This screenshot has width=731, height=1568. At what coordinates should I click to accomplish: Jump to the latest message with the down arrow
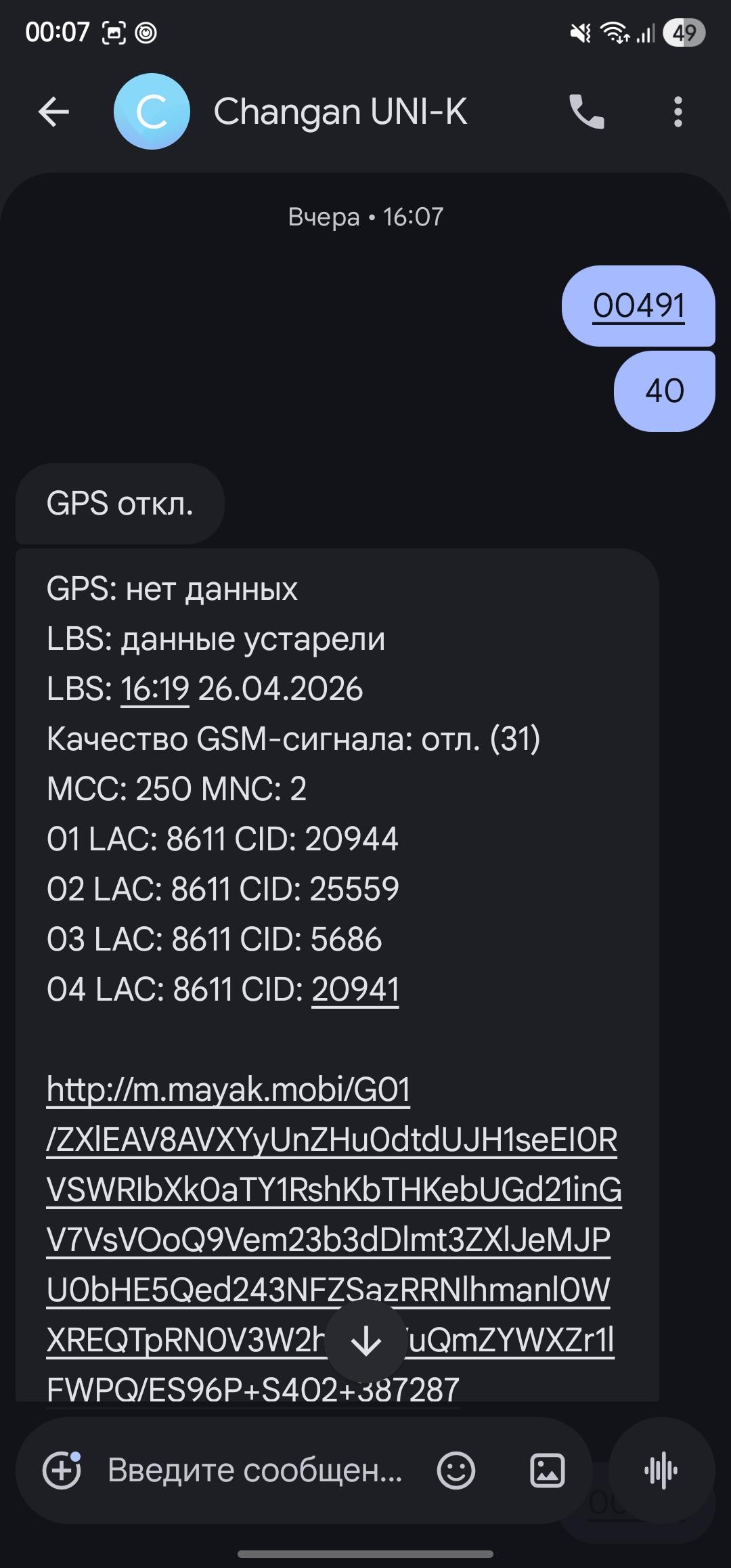(x=366, y=1341)
